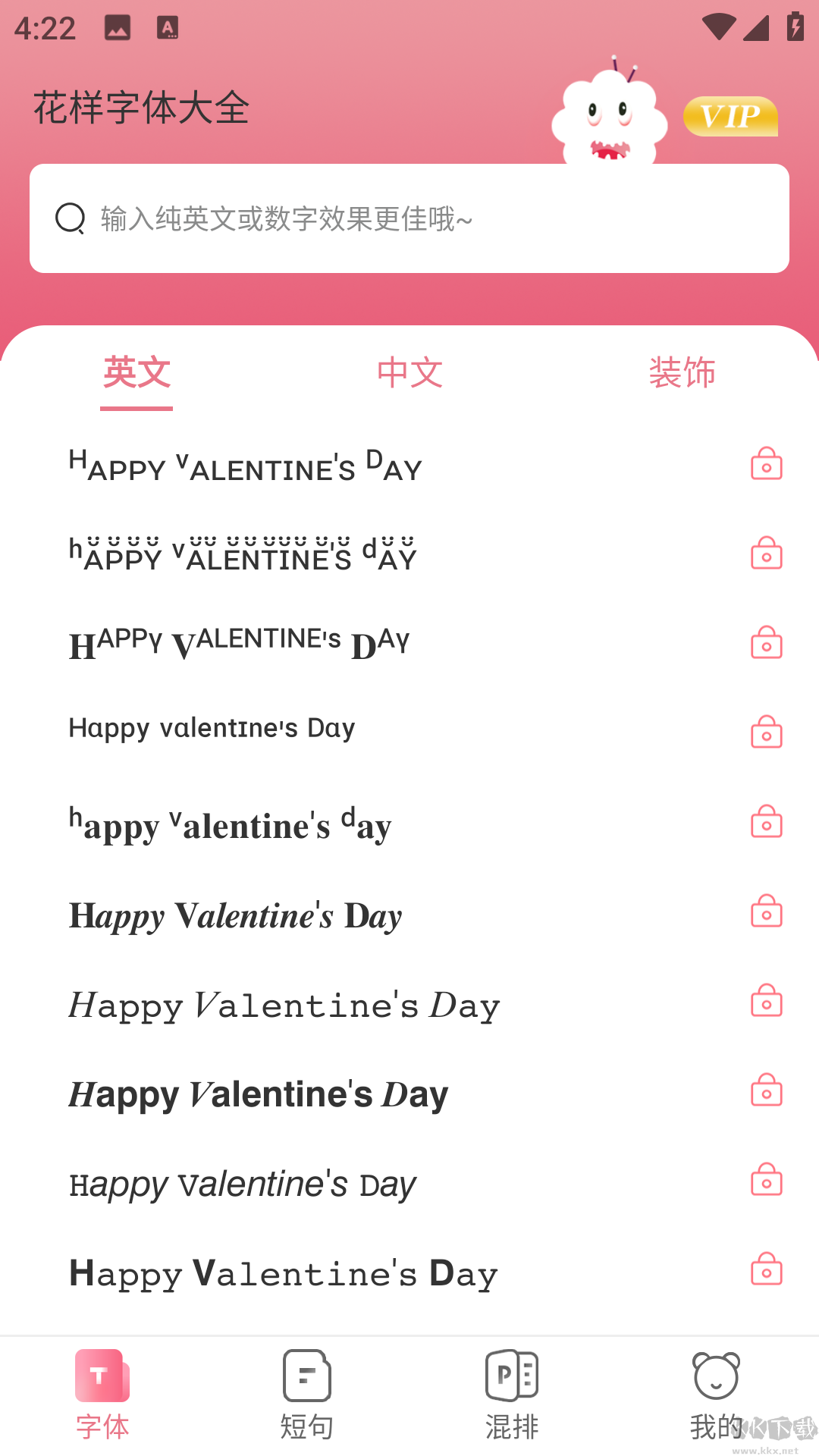Open the VIP badge

click(x=730, y=116)
